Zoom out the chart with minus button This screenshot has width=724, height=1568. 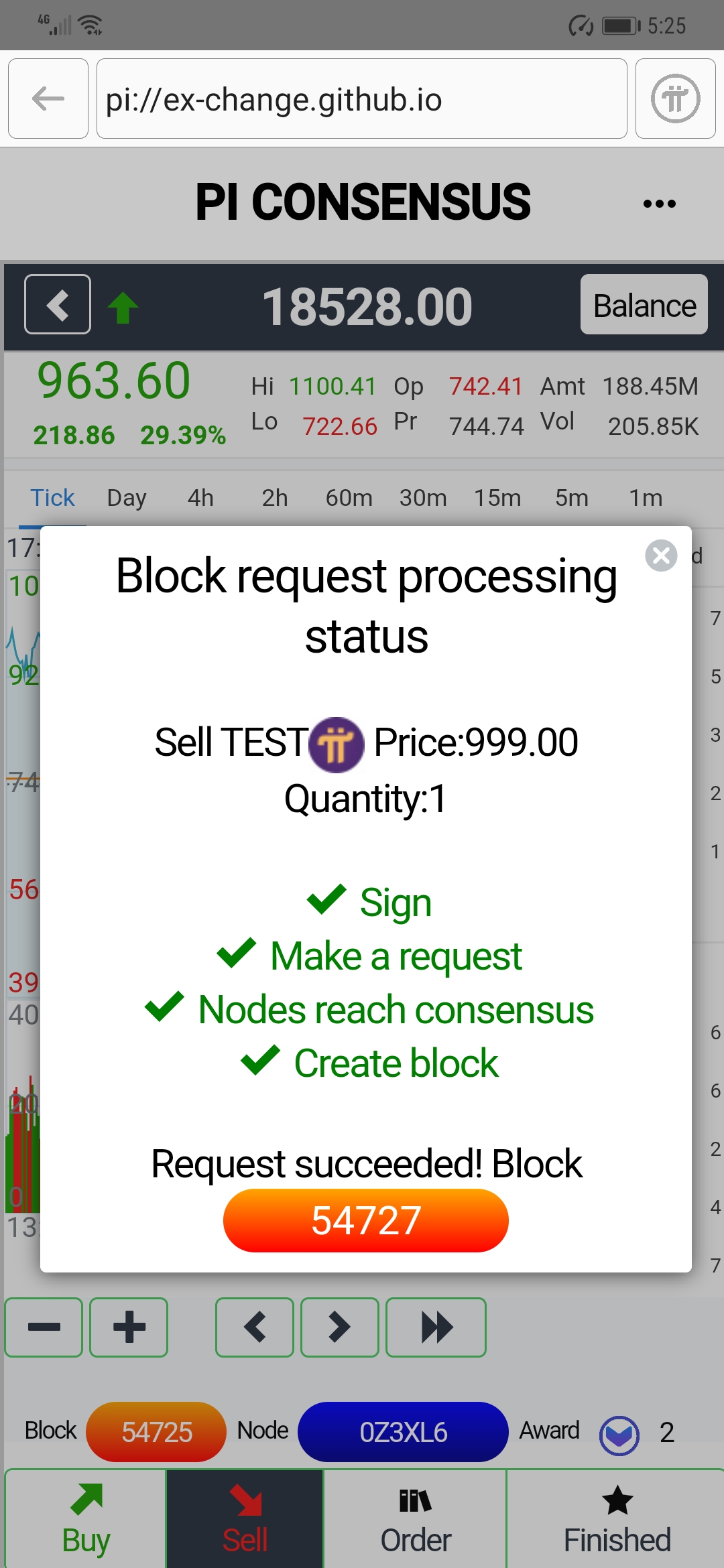click(44, 1327)
